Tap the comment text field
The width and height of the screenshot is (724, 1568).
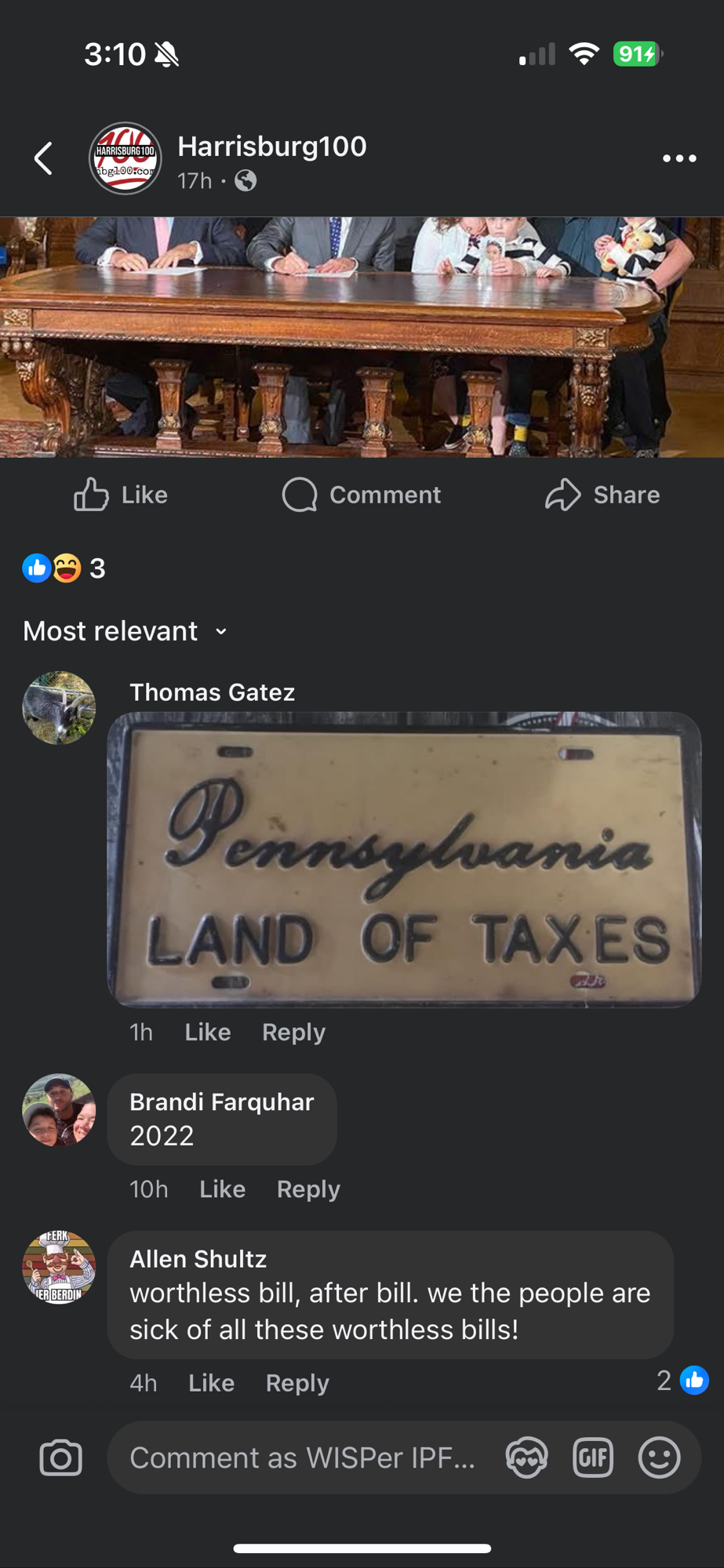(x=302, y=1458)
